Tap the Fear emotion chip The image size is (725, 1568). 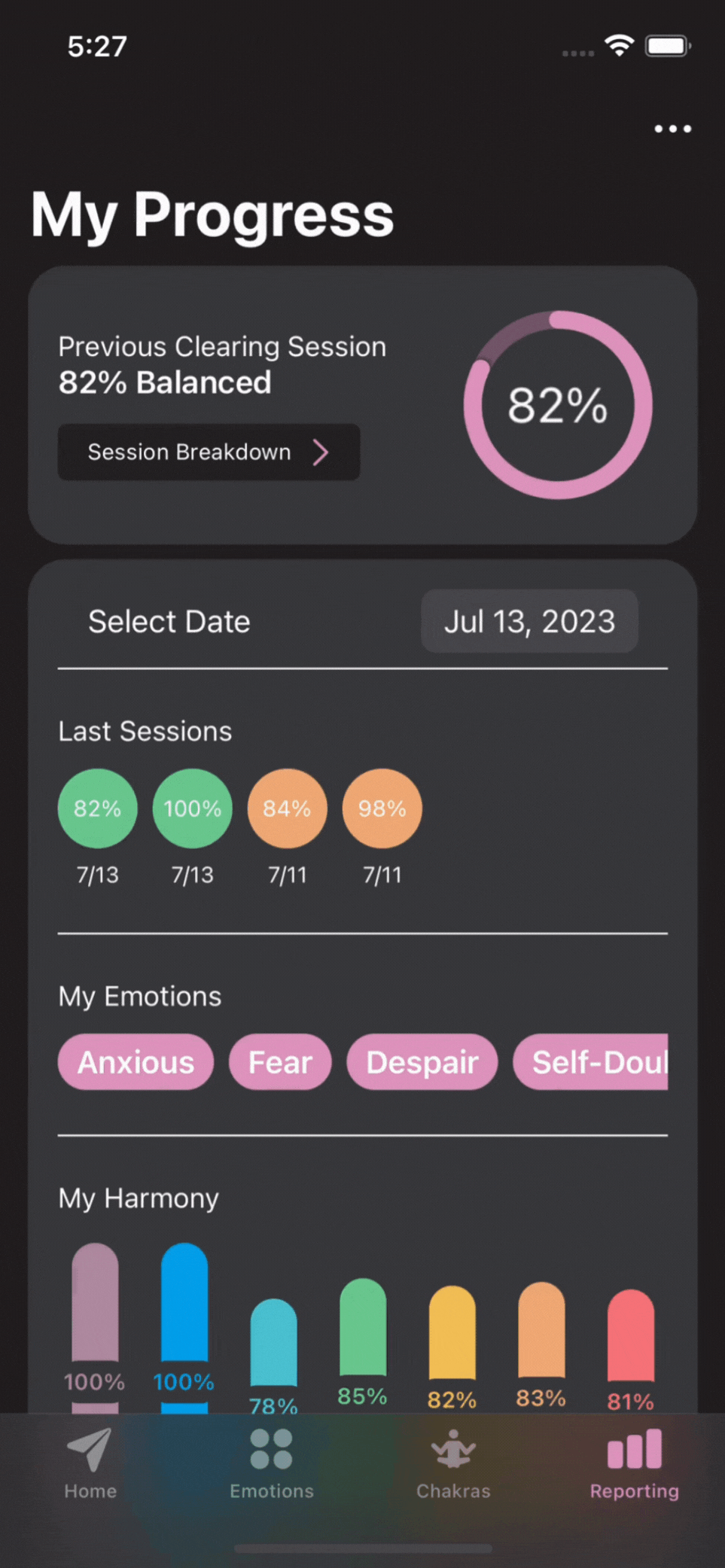pyautogui.click(x=280, y=1062)
